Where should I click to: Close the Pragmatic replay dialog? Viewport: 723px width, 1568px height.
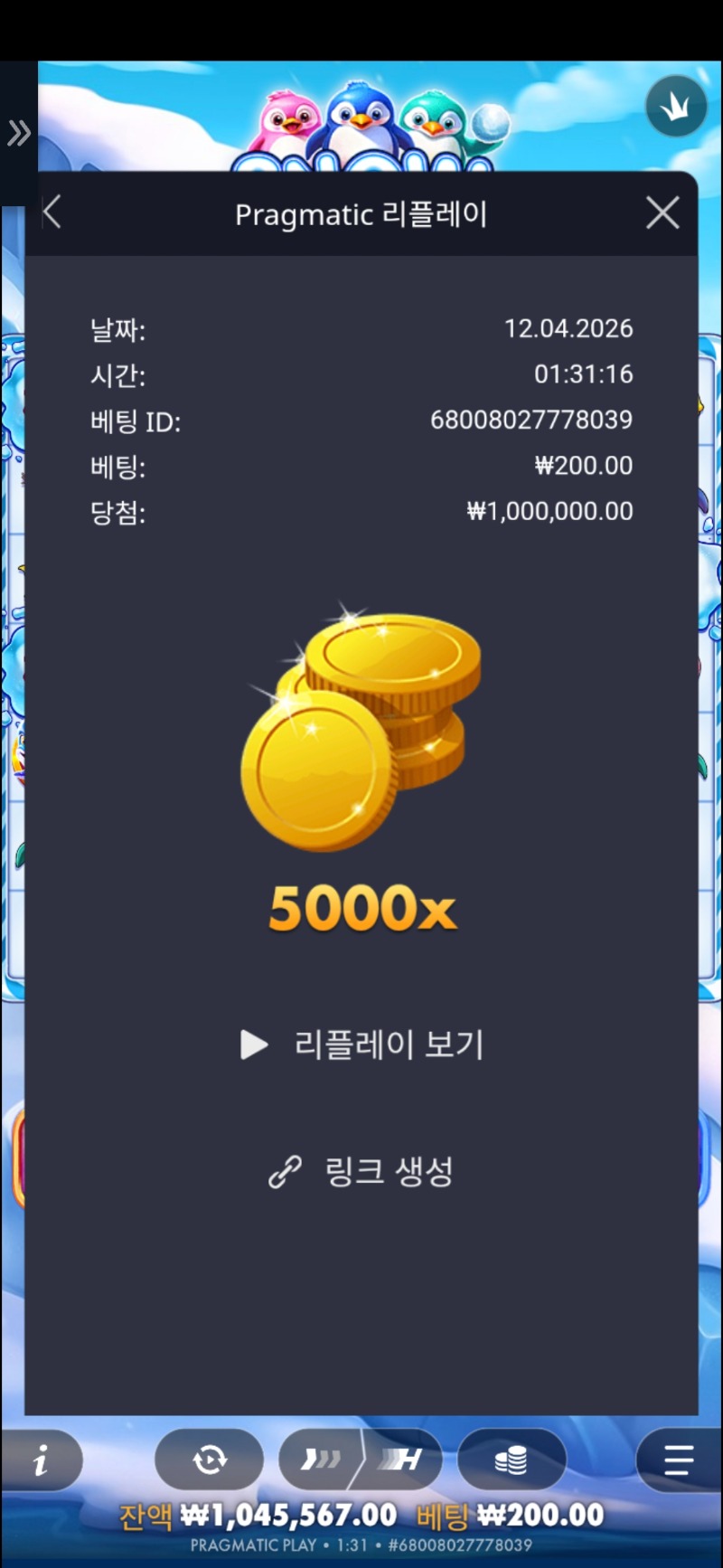662,213
